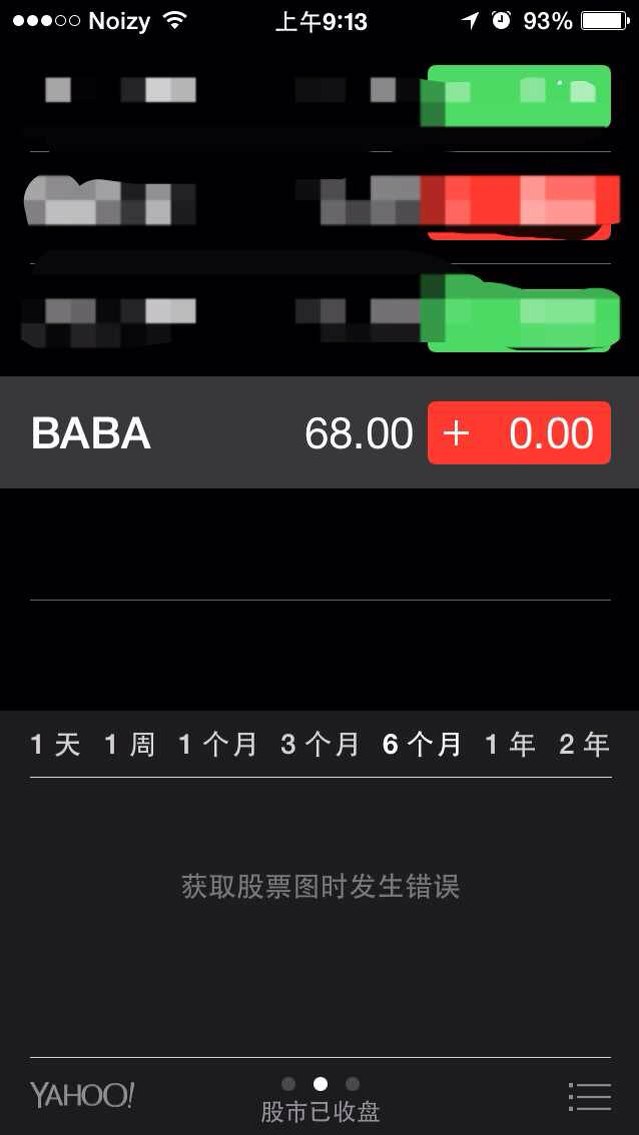Switch chart range to 1周
The image size is (639, 1135).
pyautogui.click(x=130, y=744)
